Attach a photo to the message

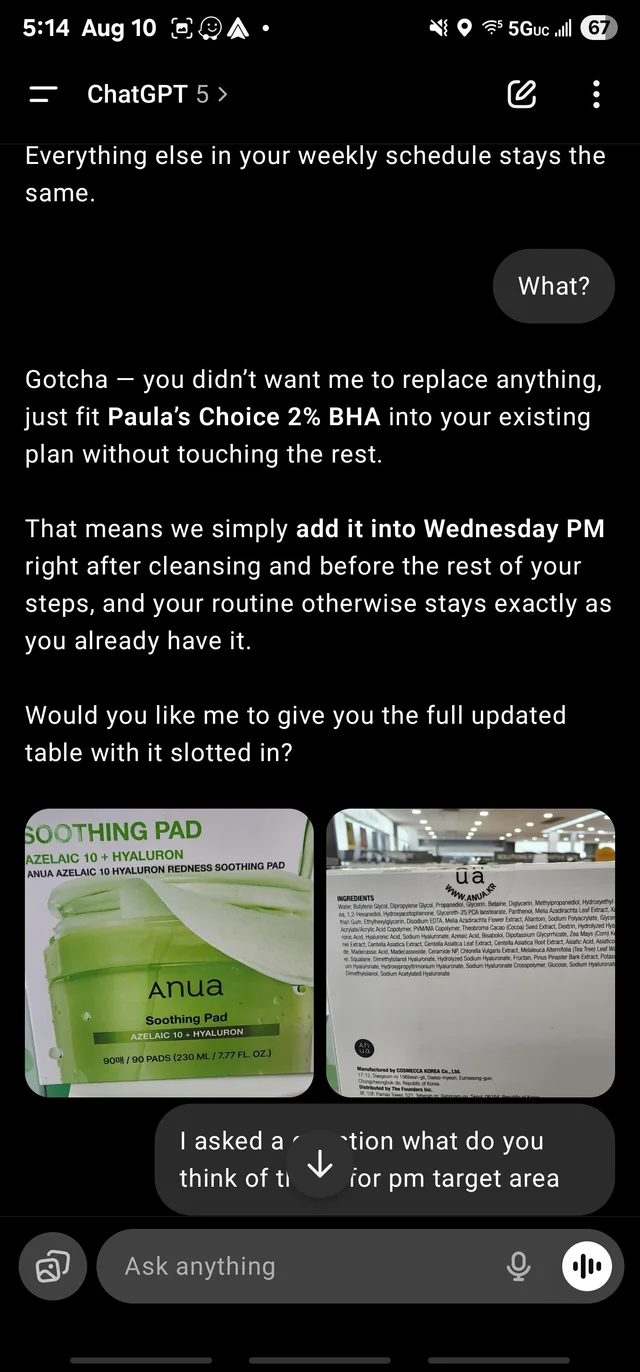(x=51, y=1266)
